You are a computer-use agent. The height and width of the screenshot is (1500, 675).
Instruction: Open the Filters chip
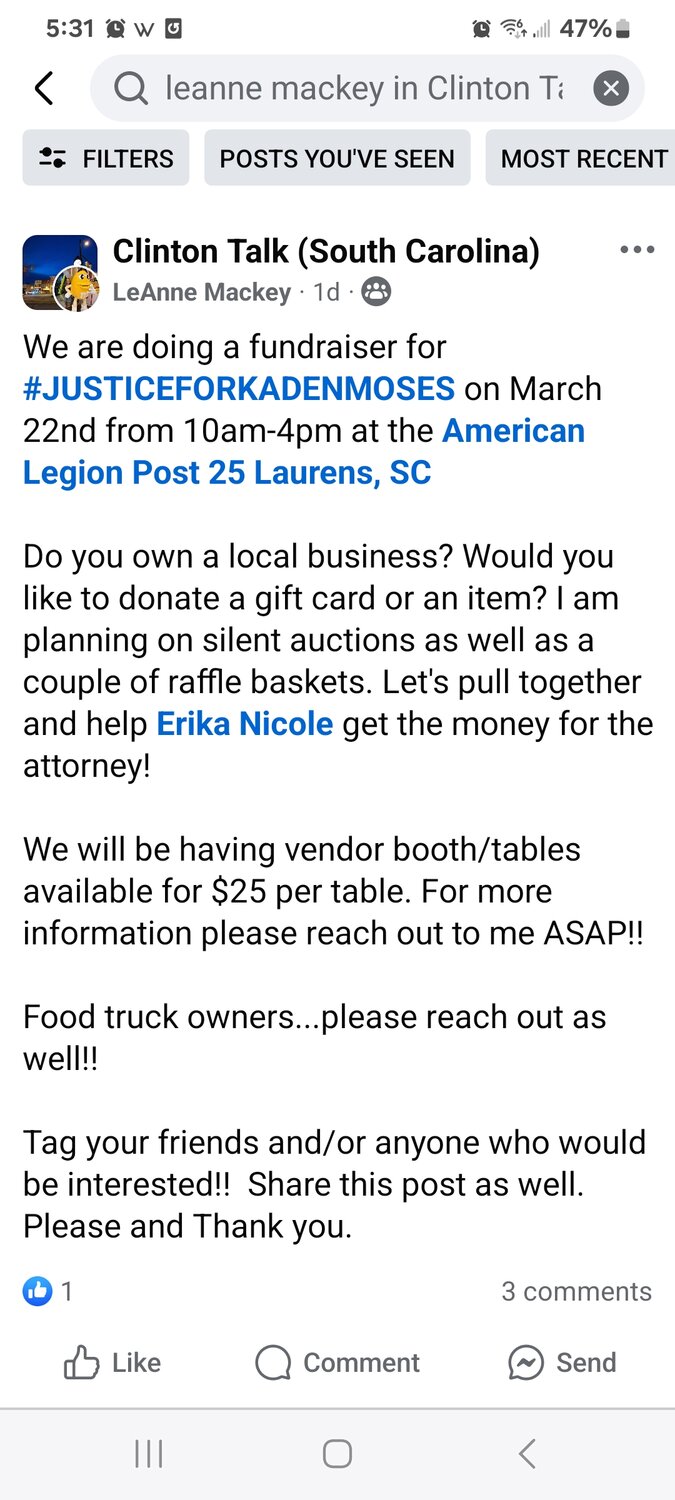[106, 158]
